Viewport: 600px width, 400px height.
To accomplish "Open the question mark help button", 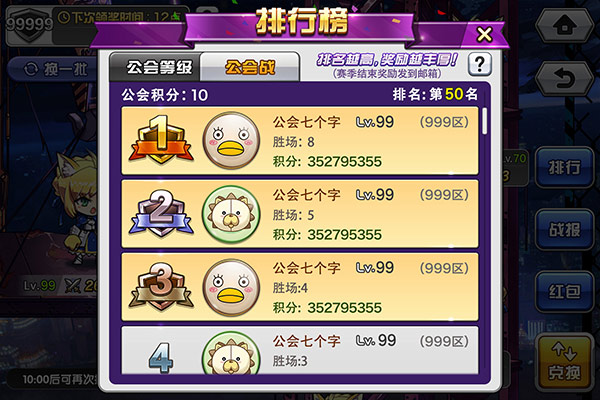I will (x=480, y=64).
